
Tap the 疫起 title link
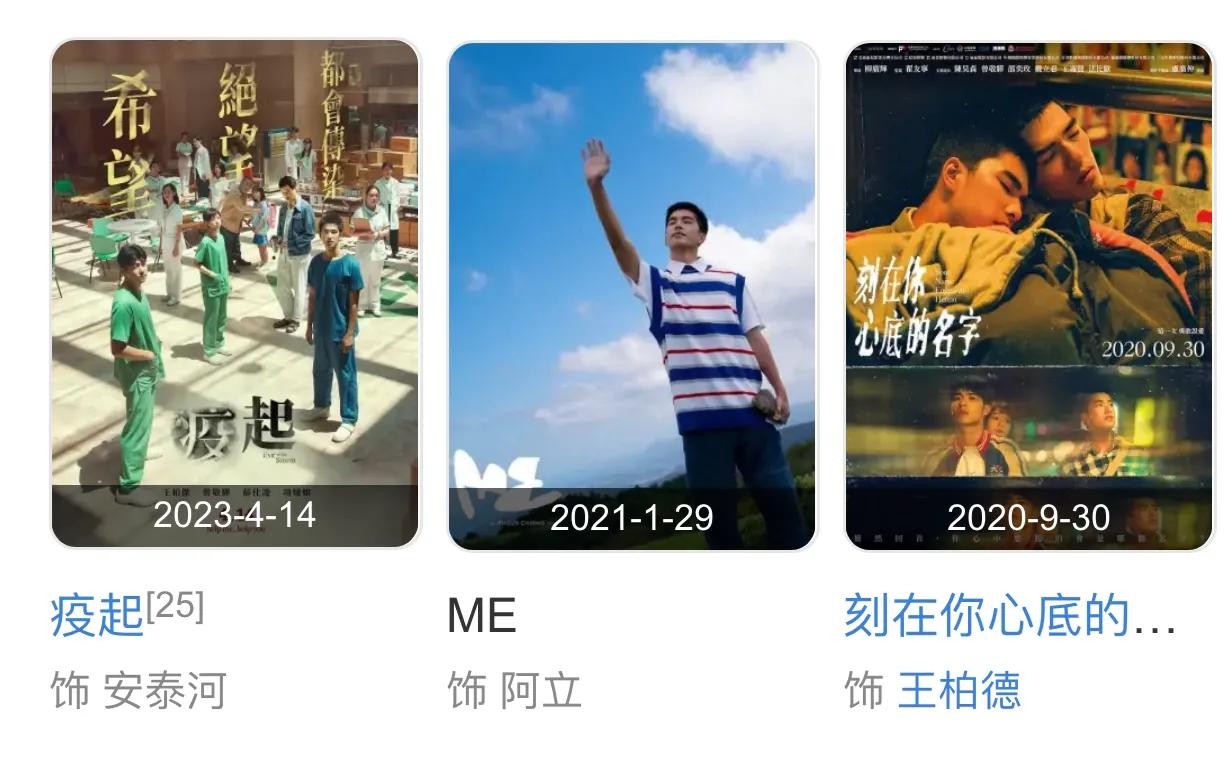pyautogui.click(x=97, y=616)
